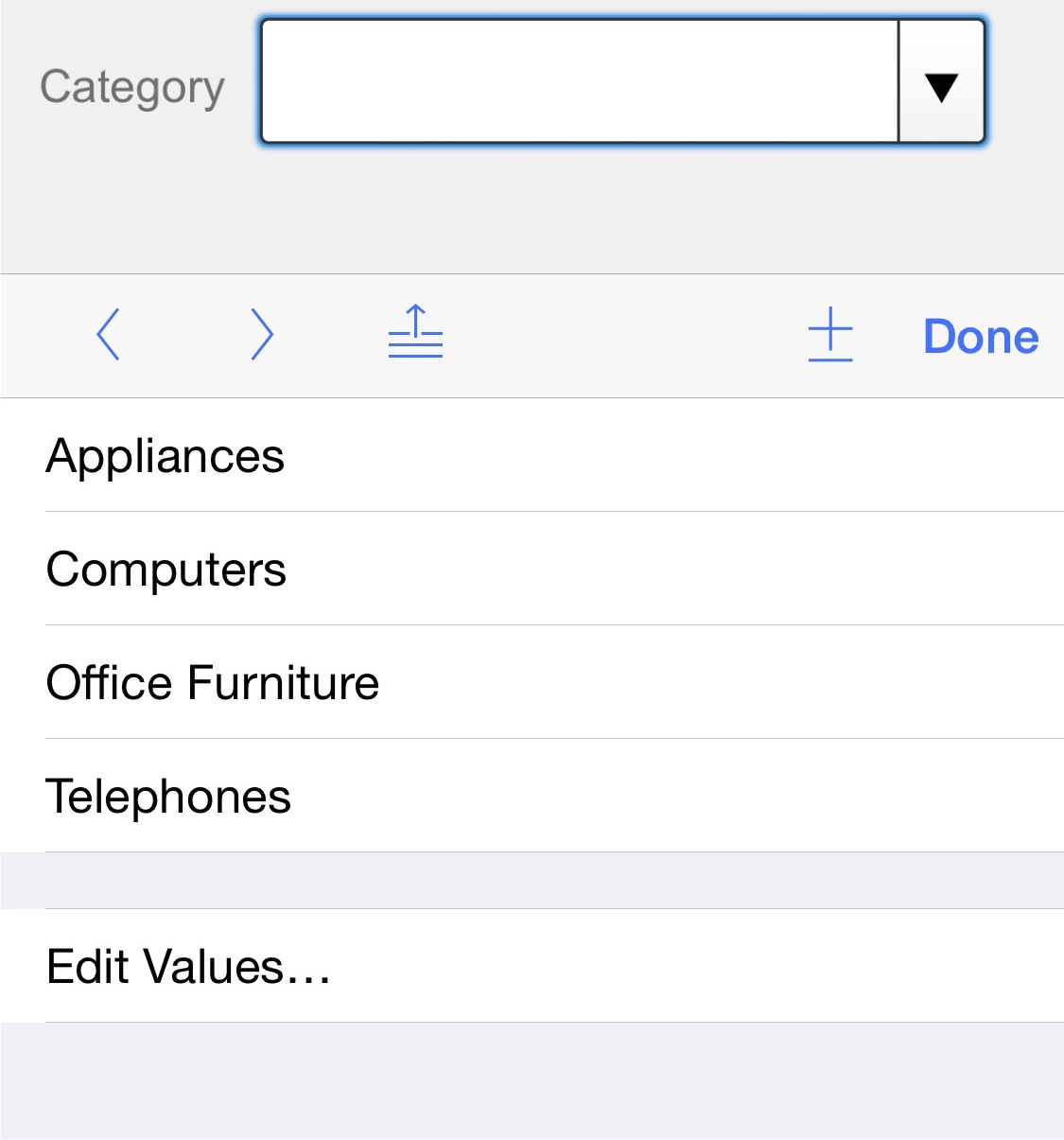Tap the Done button
The height and width of the screenshot is (1140, 1064).
(981, 336)
